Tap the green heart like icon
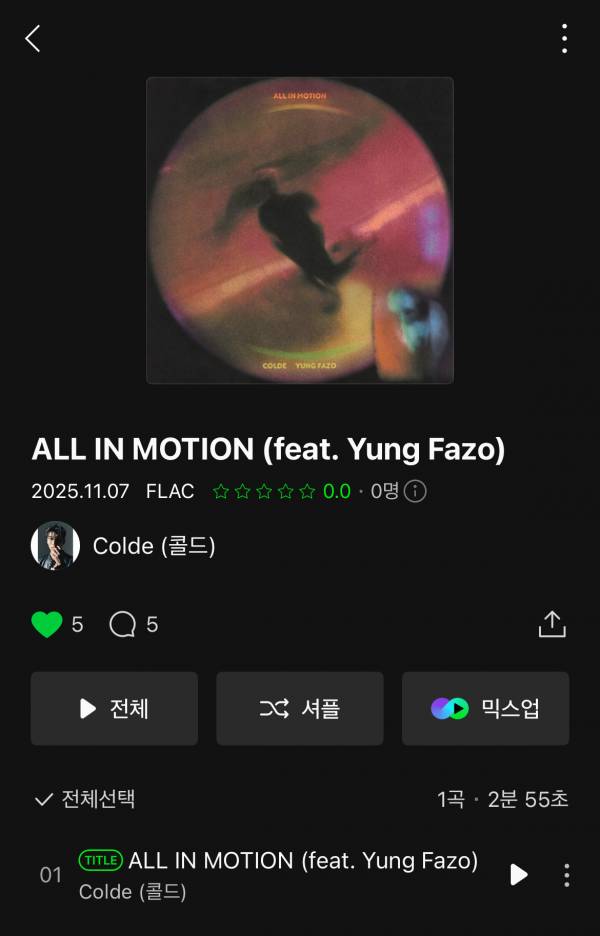This screenshot has height=936, width=600. pyautogui.click(x=47, y=625)
